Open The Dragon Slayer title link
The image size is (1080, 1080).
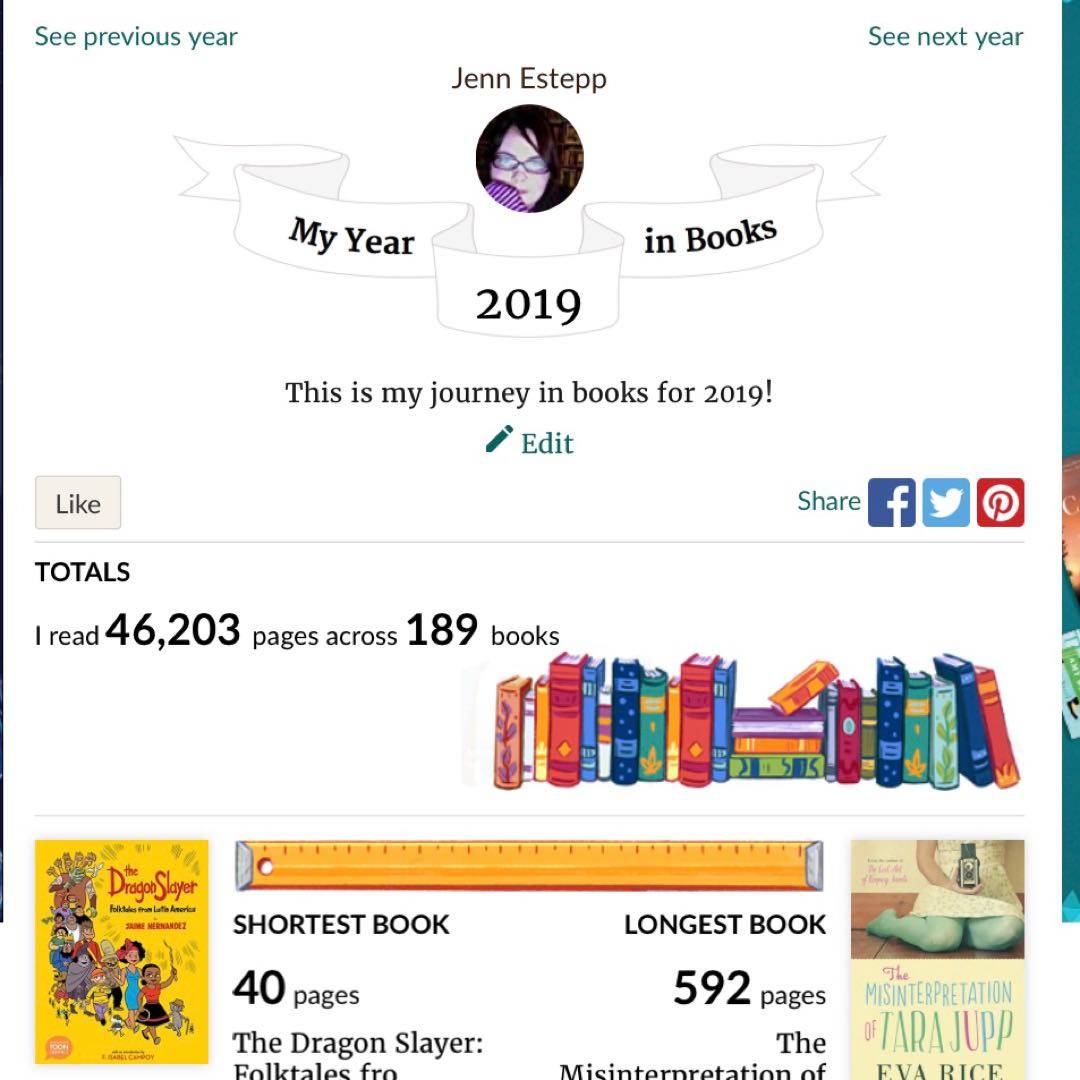tap(358, 1045)
